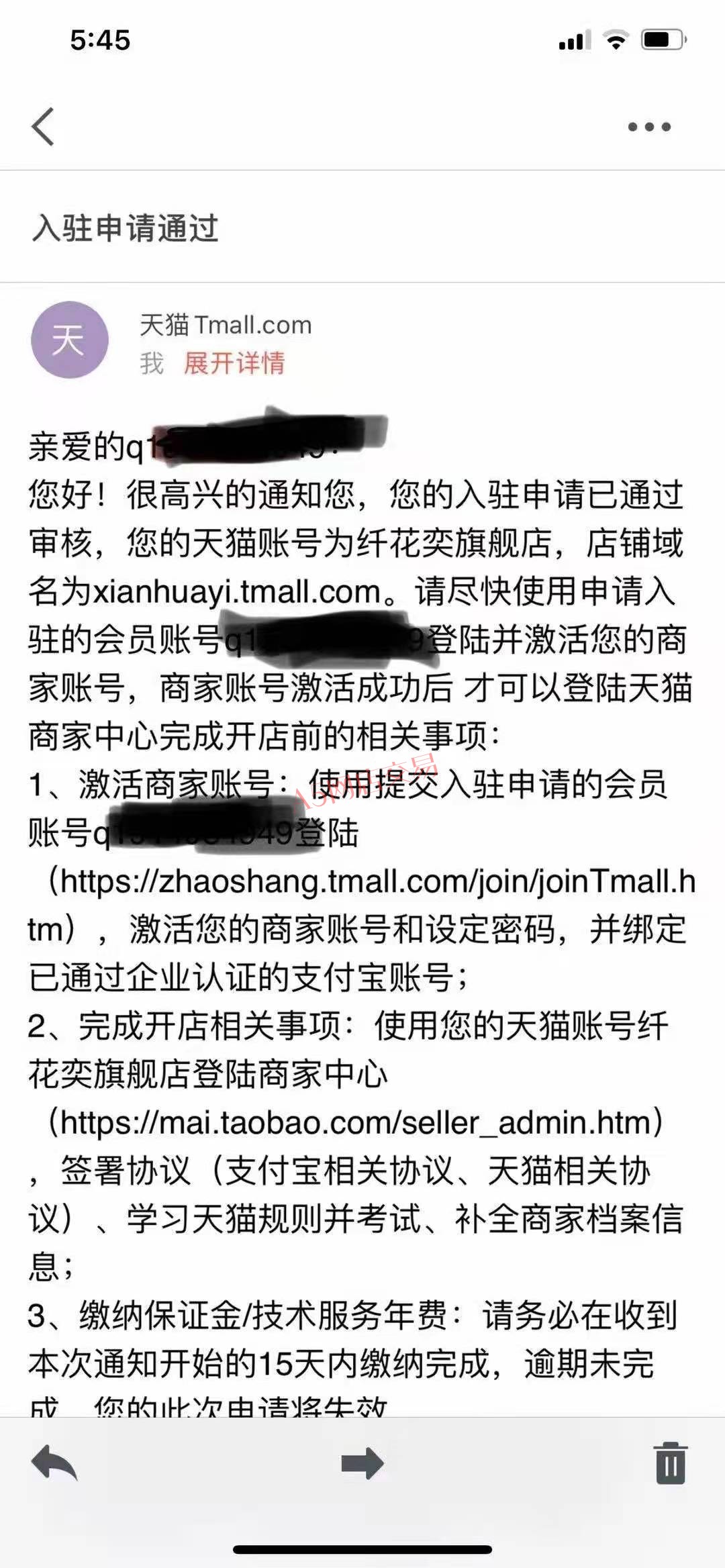725x1568 pixels.
Task: Tap the 天 sender avatar
Action: pos(70,340)
